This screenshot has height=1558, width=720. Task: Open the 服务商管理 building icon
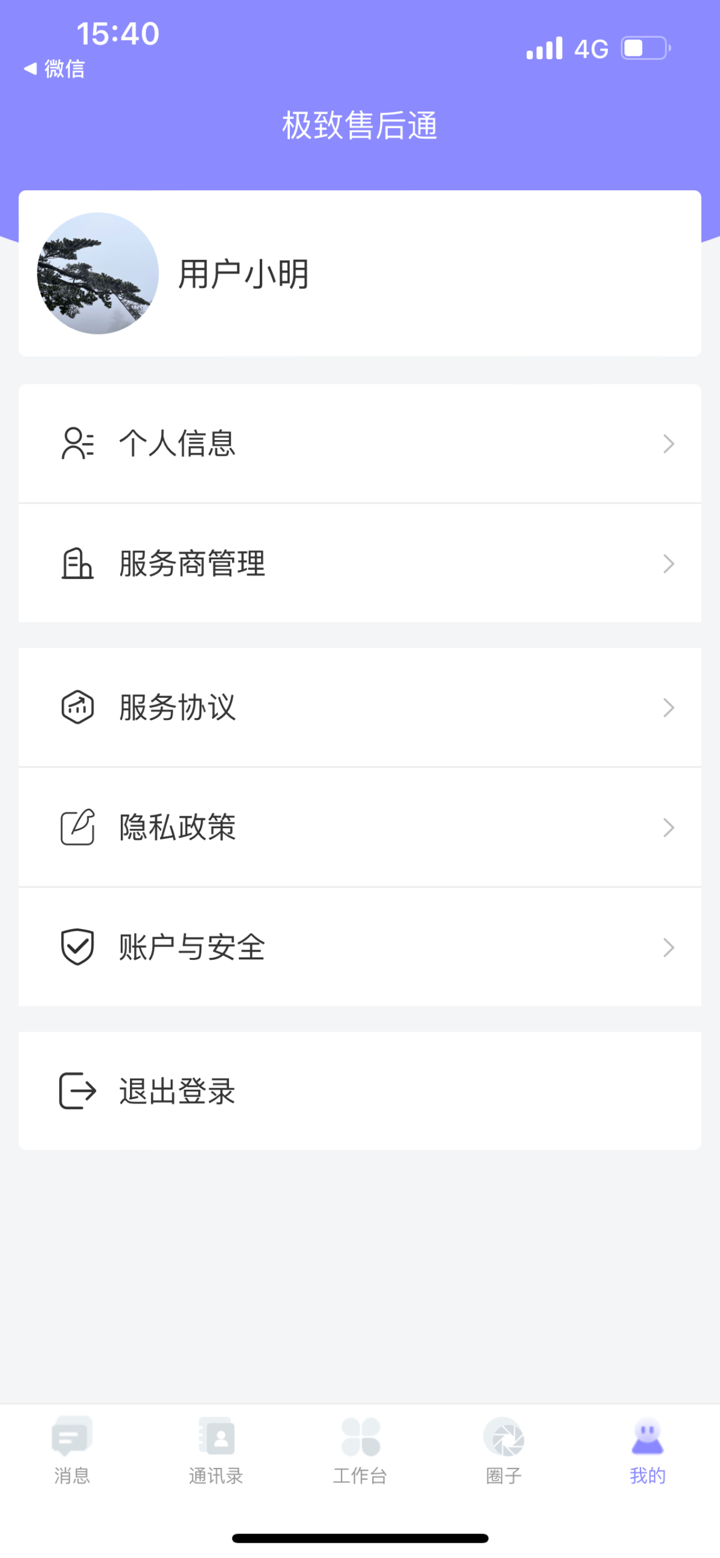coord(76,563)
